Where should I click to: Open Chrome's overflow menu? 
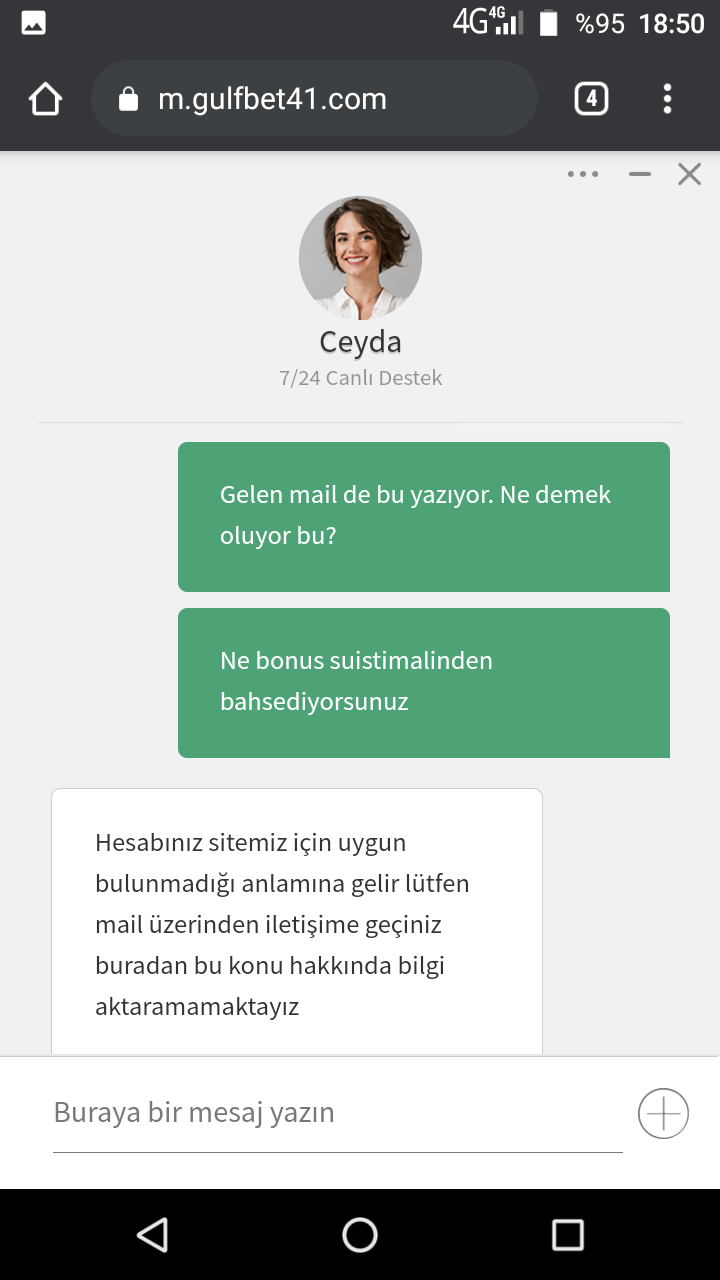click(667, 99)
